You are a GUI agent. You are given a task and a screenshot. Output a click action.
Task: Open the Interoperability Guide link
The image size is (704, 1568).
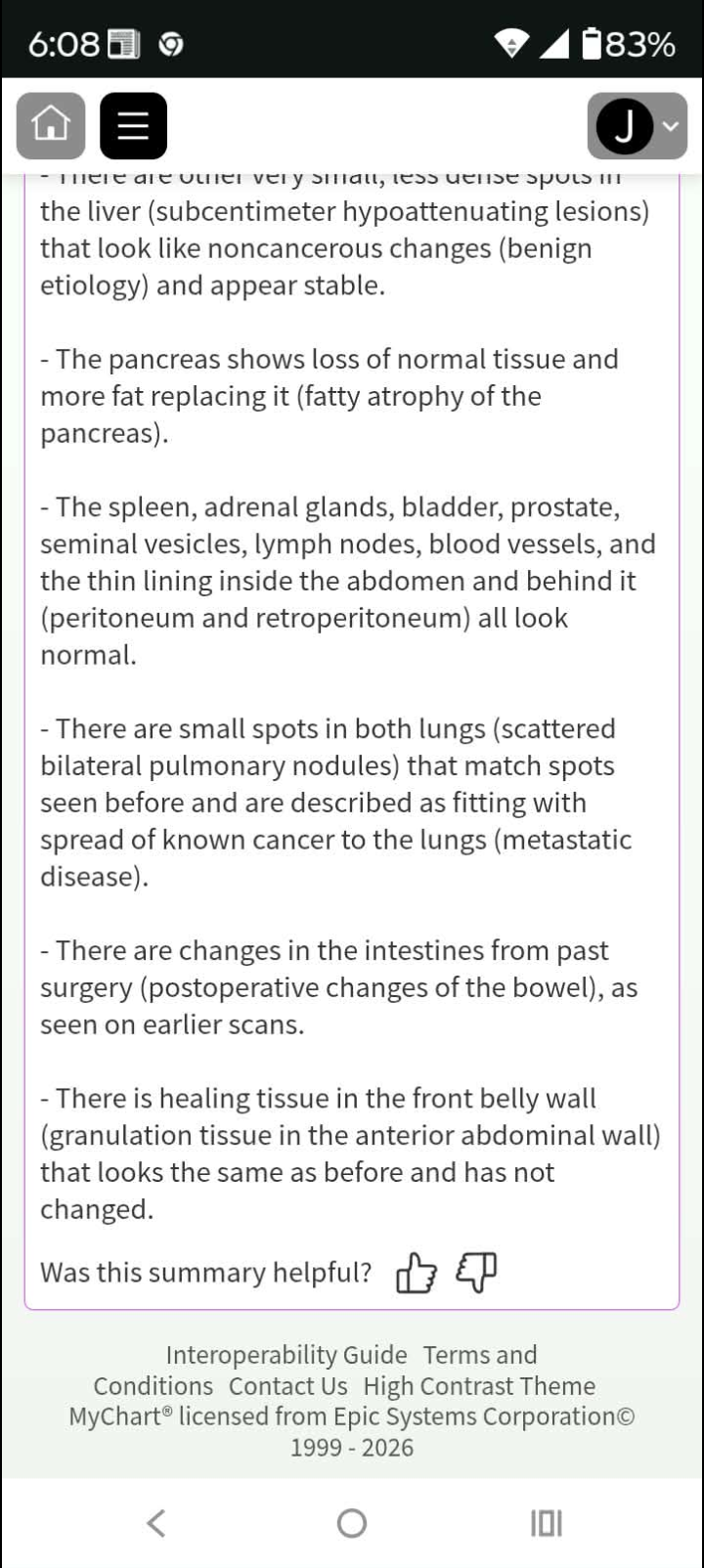[x=286, y=1355]
